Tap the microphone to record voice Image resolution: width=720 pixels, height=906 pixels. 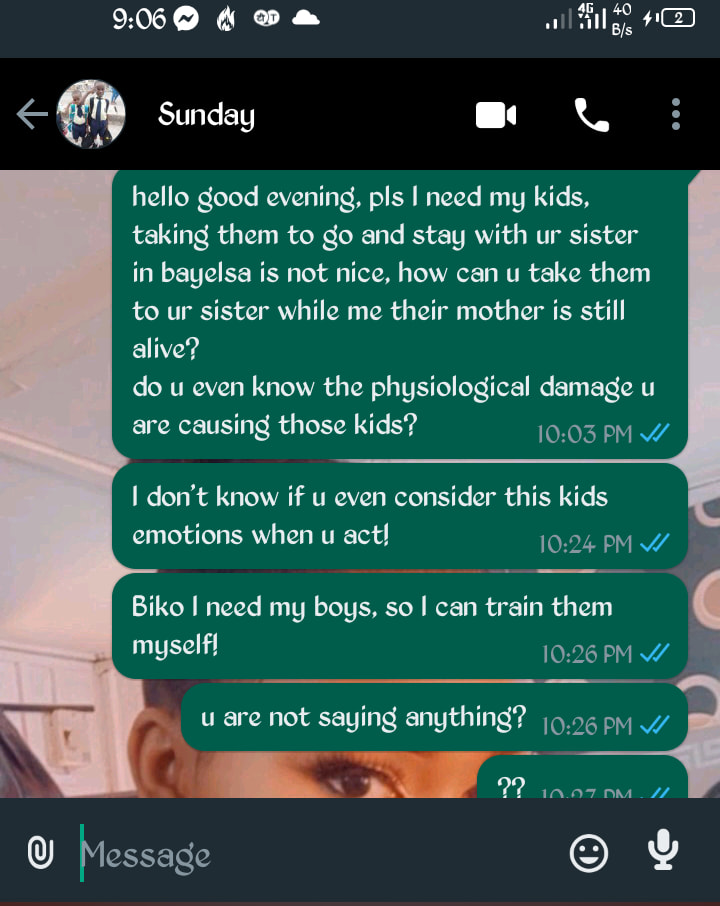pyautogui.click(x=662, y=851)
